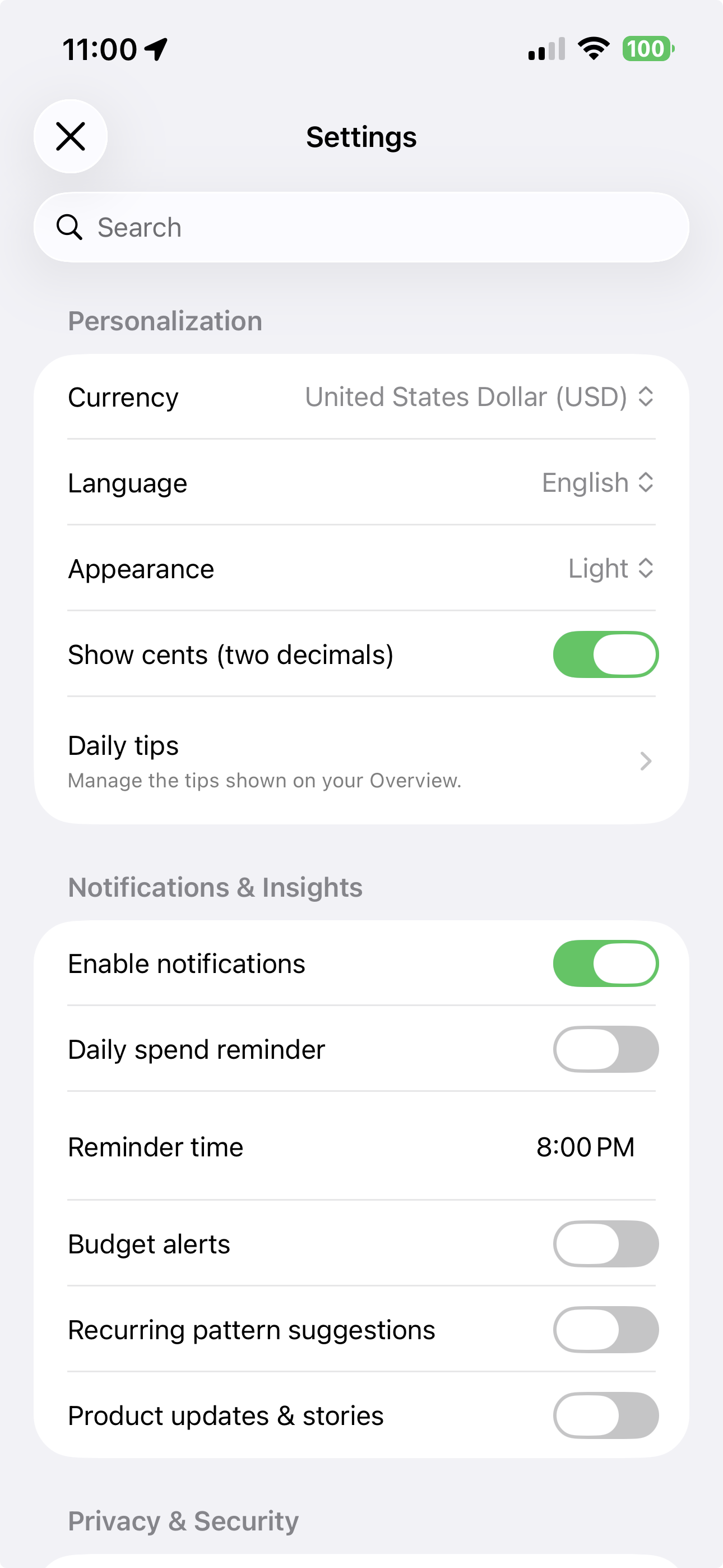The image size is (723, 1568).
Task: Open the search magnifier icon
Action: (70, 227)
